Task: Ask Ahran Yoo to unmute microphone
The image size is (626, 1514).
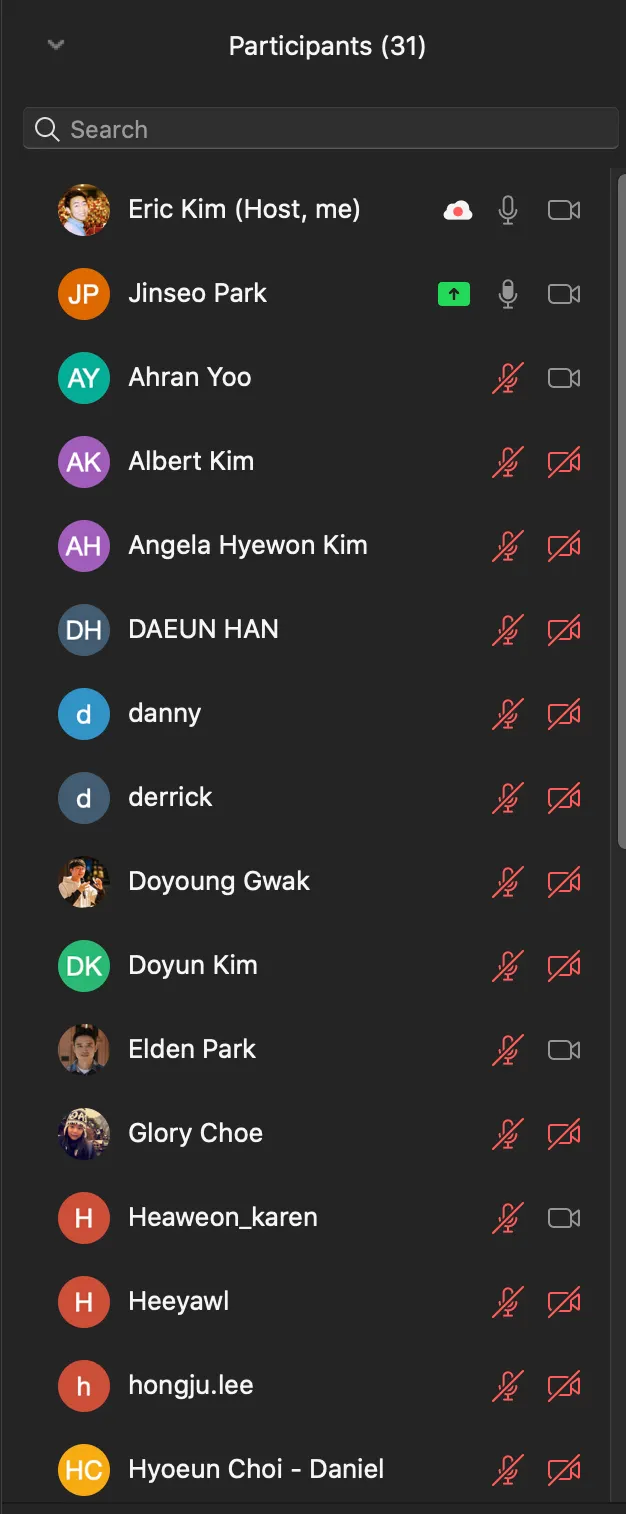Action: tap(508, 378)
